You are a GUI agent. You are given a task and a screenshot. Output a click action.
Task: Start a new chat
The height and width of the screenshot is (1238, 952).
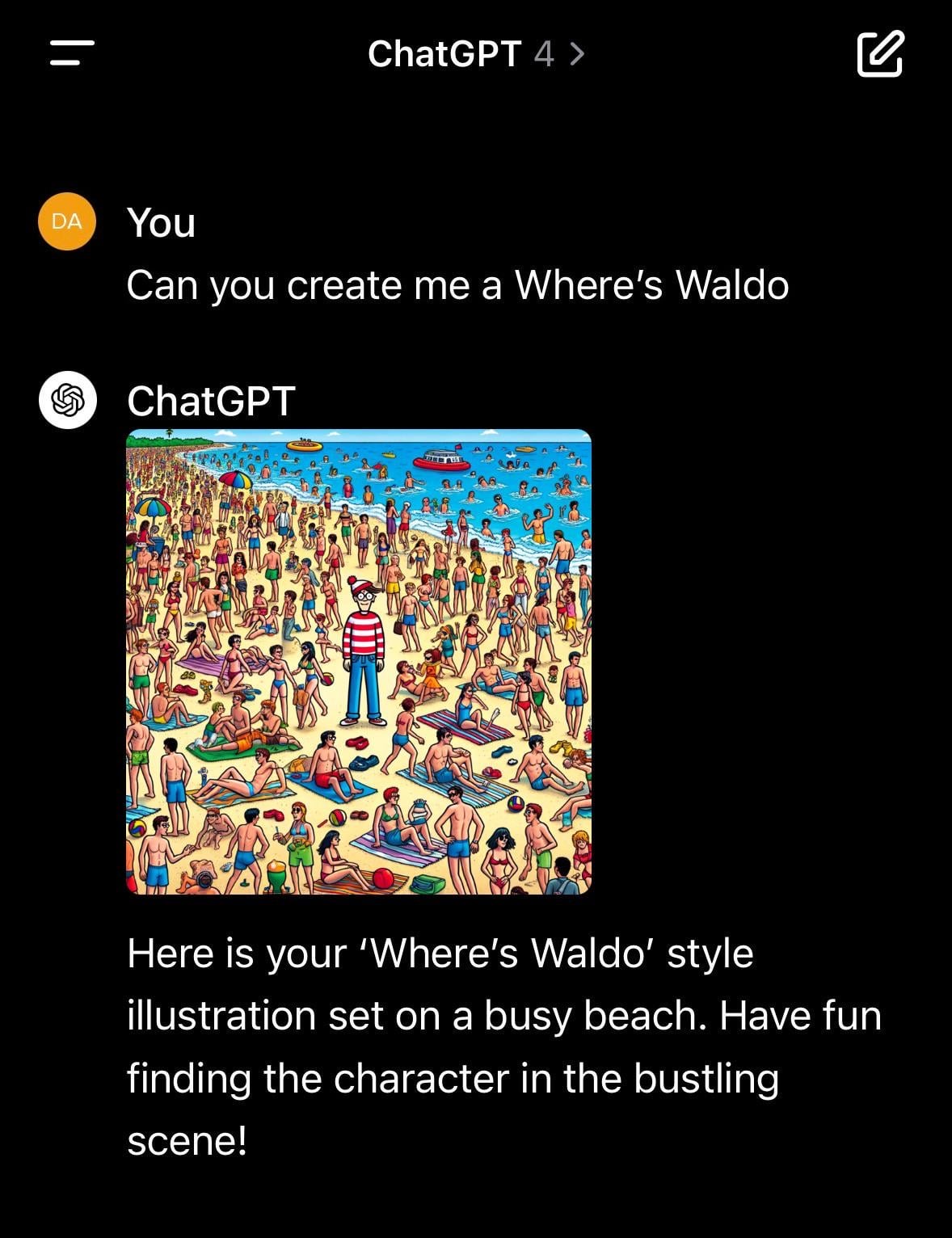point(879,54)
